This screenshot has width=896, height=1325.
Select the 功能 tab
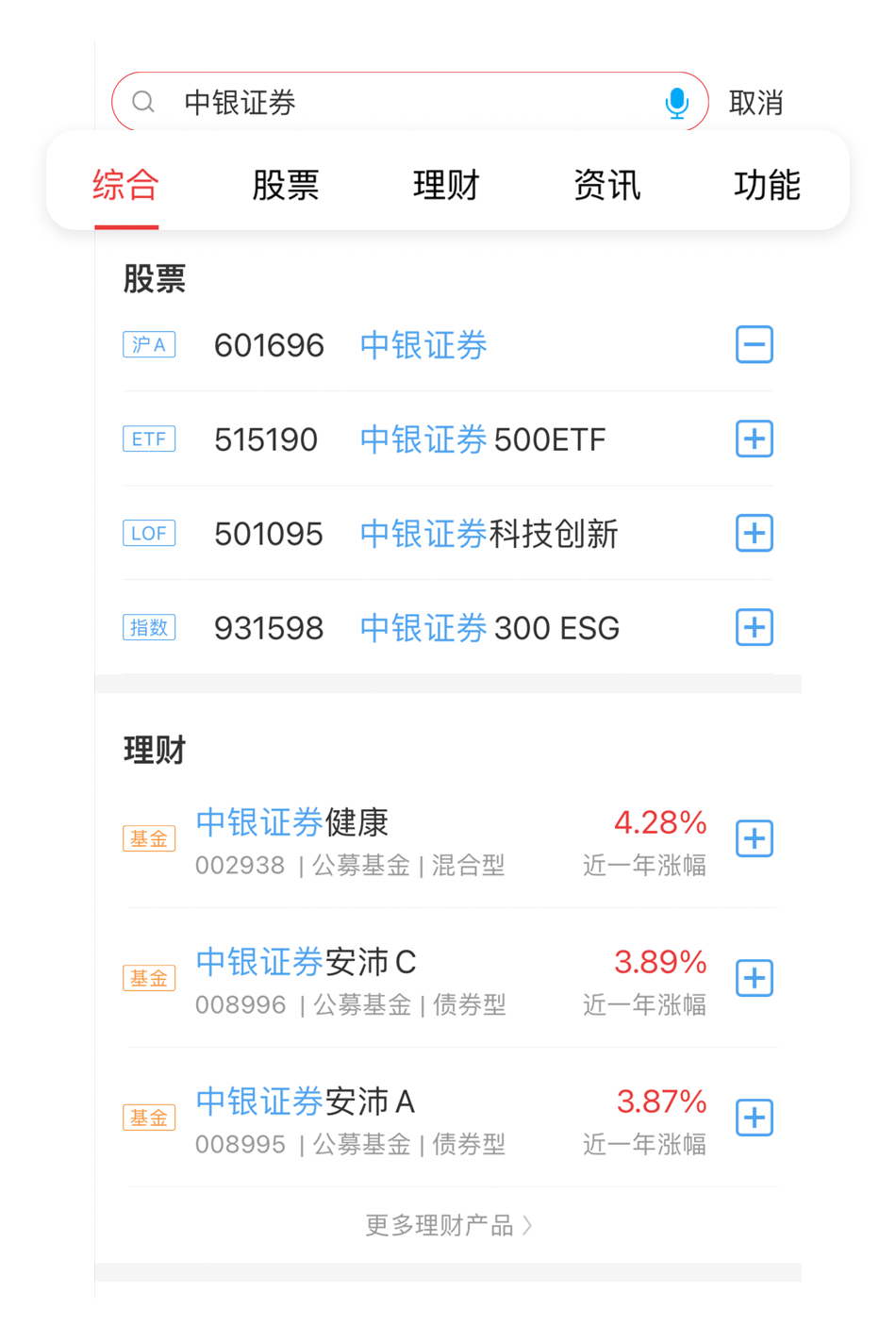[x=767, y=185]
